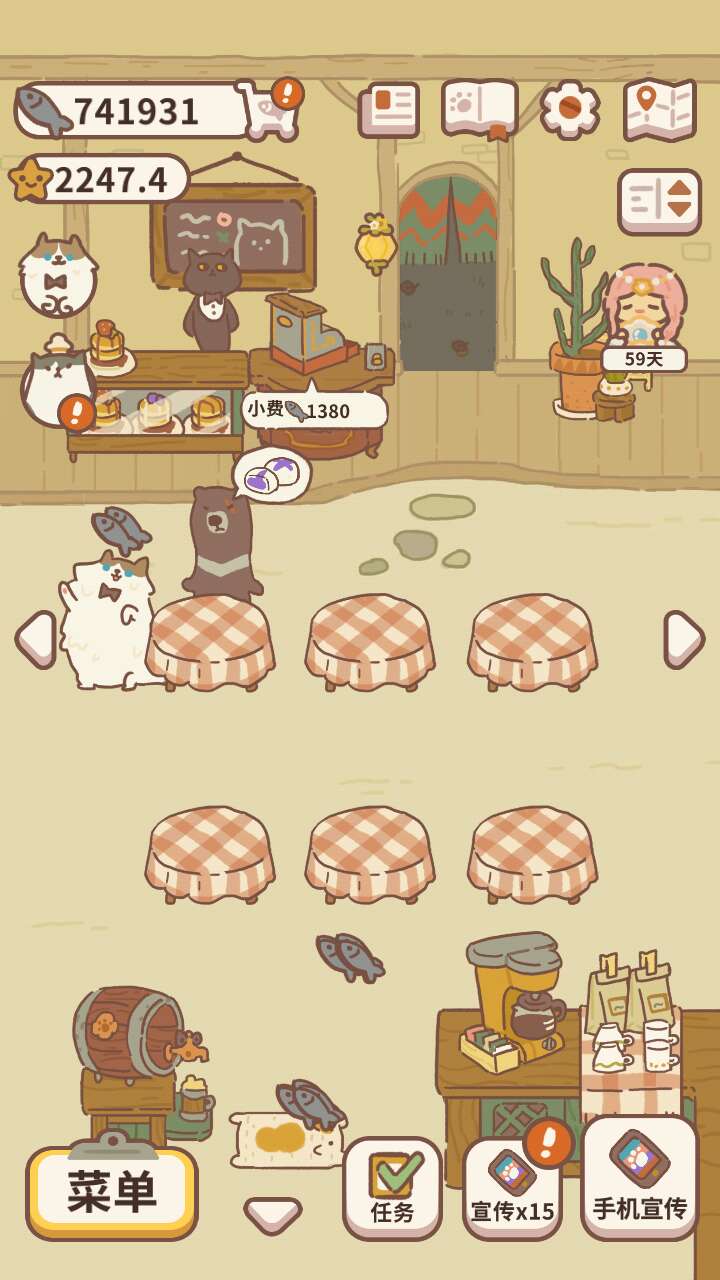The image size is (720, 1280).
Task: Start 手机宣传 phone promotion
Action: [x=640, y=1178]
